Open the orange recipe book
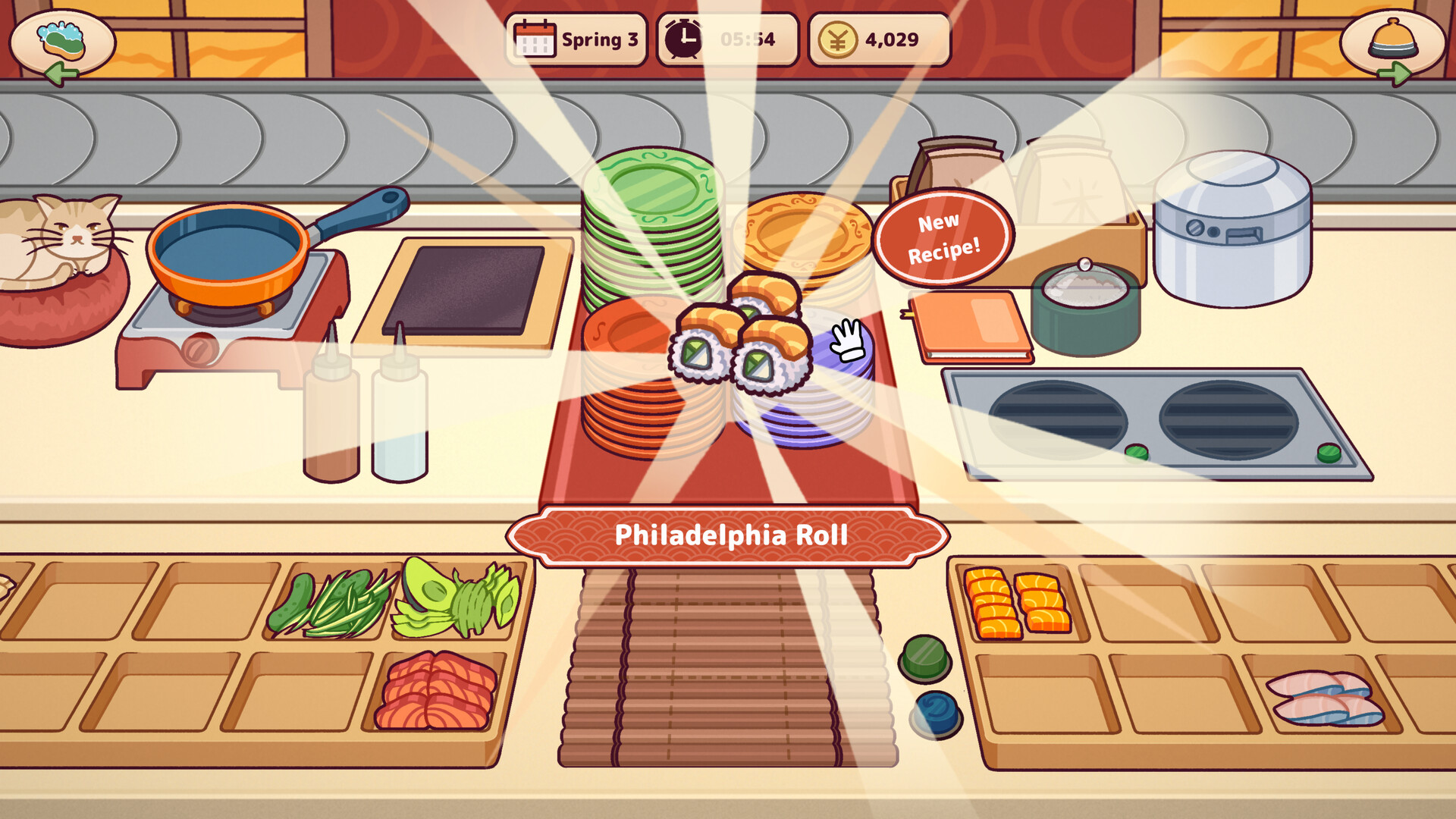The width and height of the screenshot is (1456, 819). point(971,328)
